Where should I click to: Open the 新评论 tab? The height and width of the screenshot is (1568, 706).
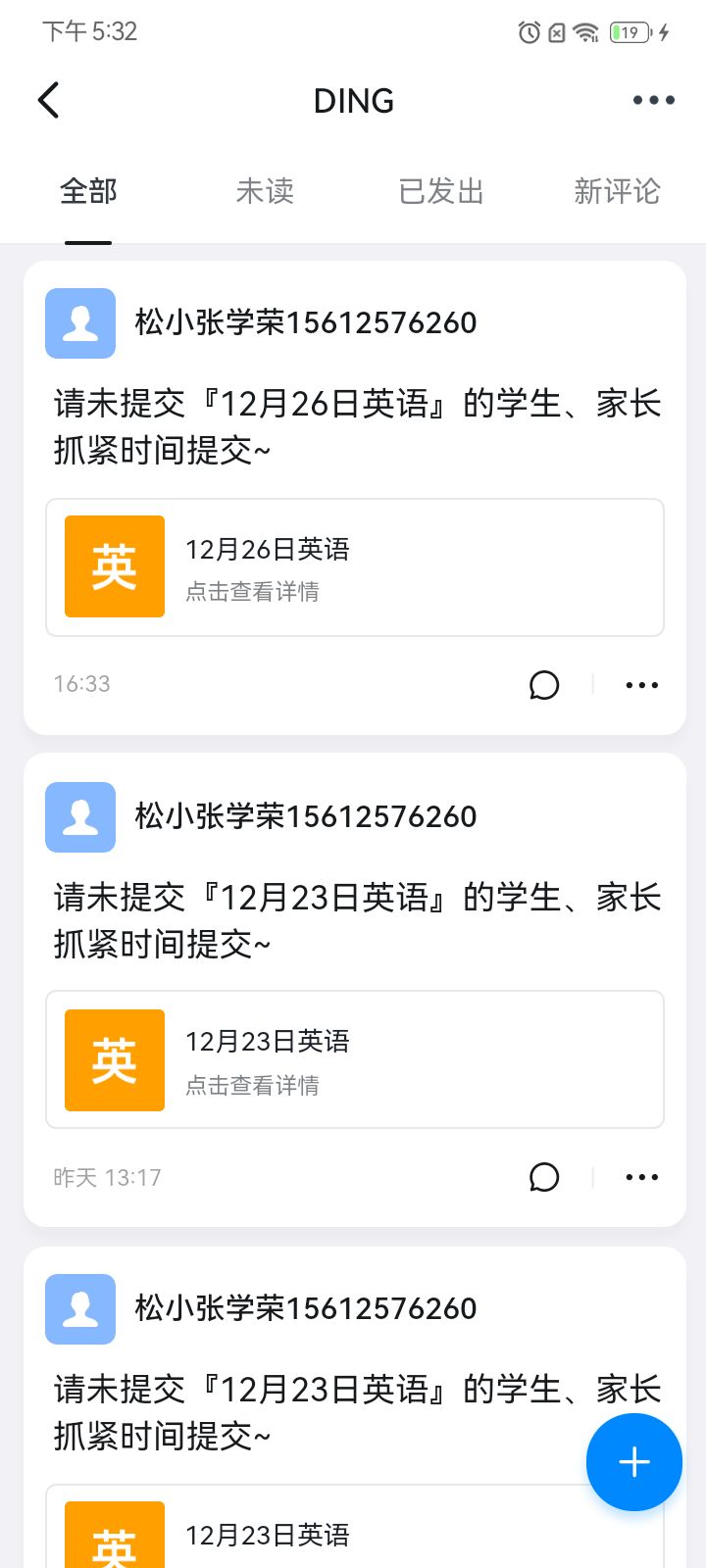pyautogui.click(x=617, y=191)
